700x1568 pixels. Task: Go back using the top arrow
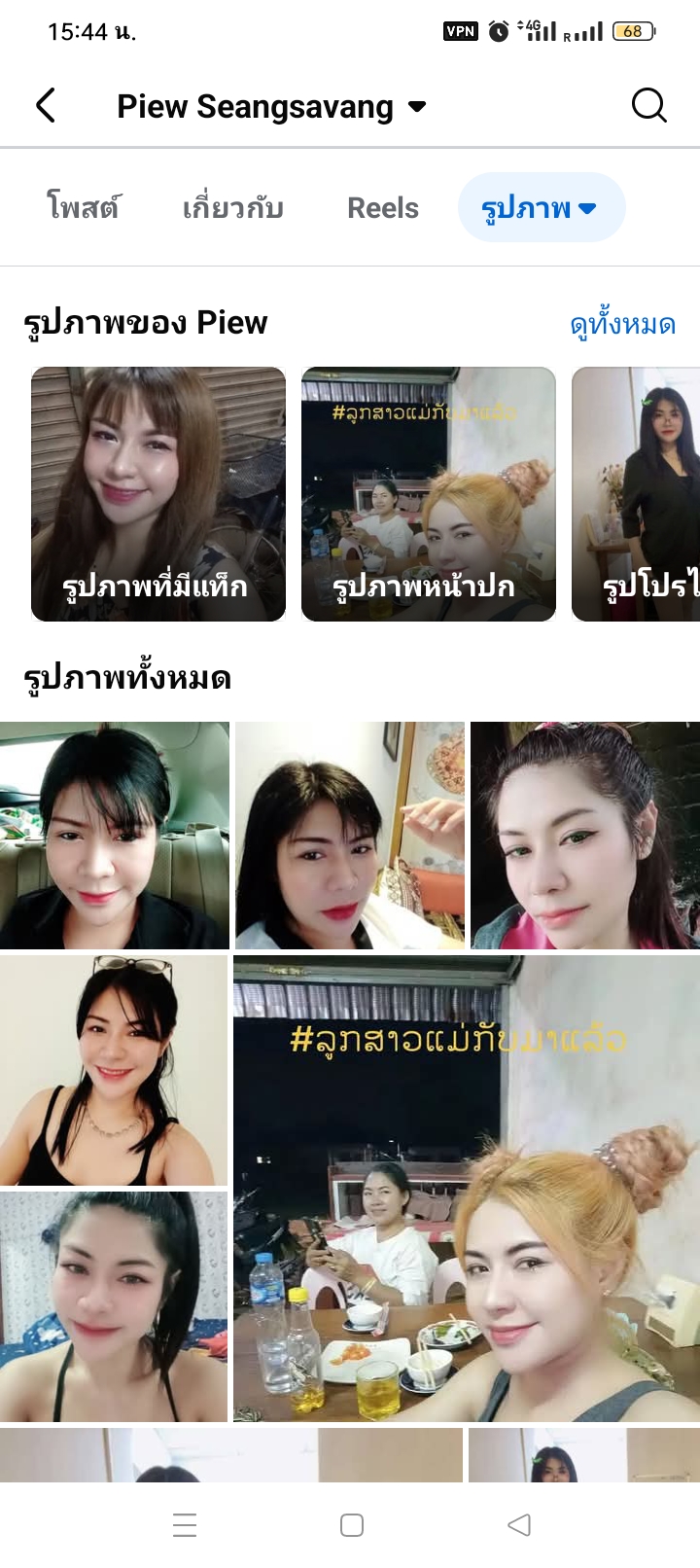[x=46, y=106]
